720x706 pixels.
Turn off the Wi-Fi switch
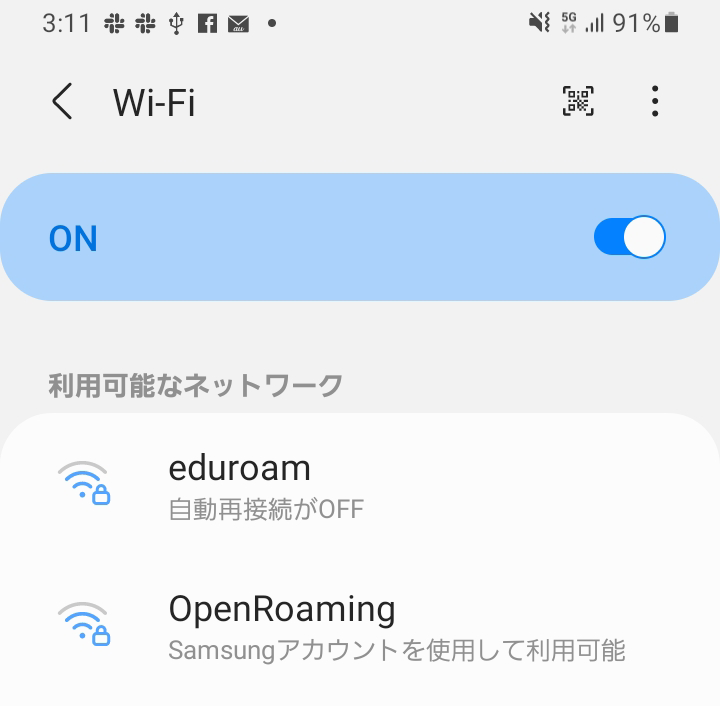pos(629,238)
